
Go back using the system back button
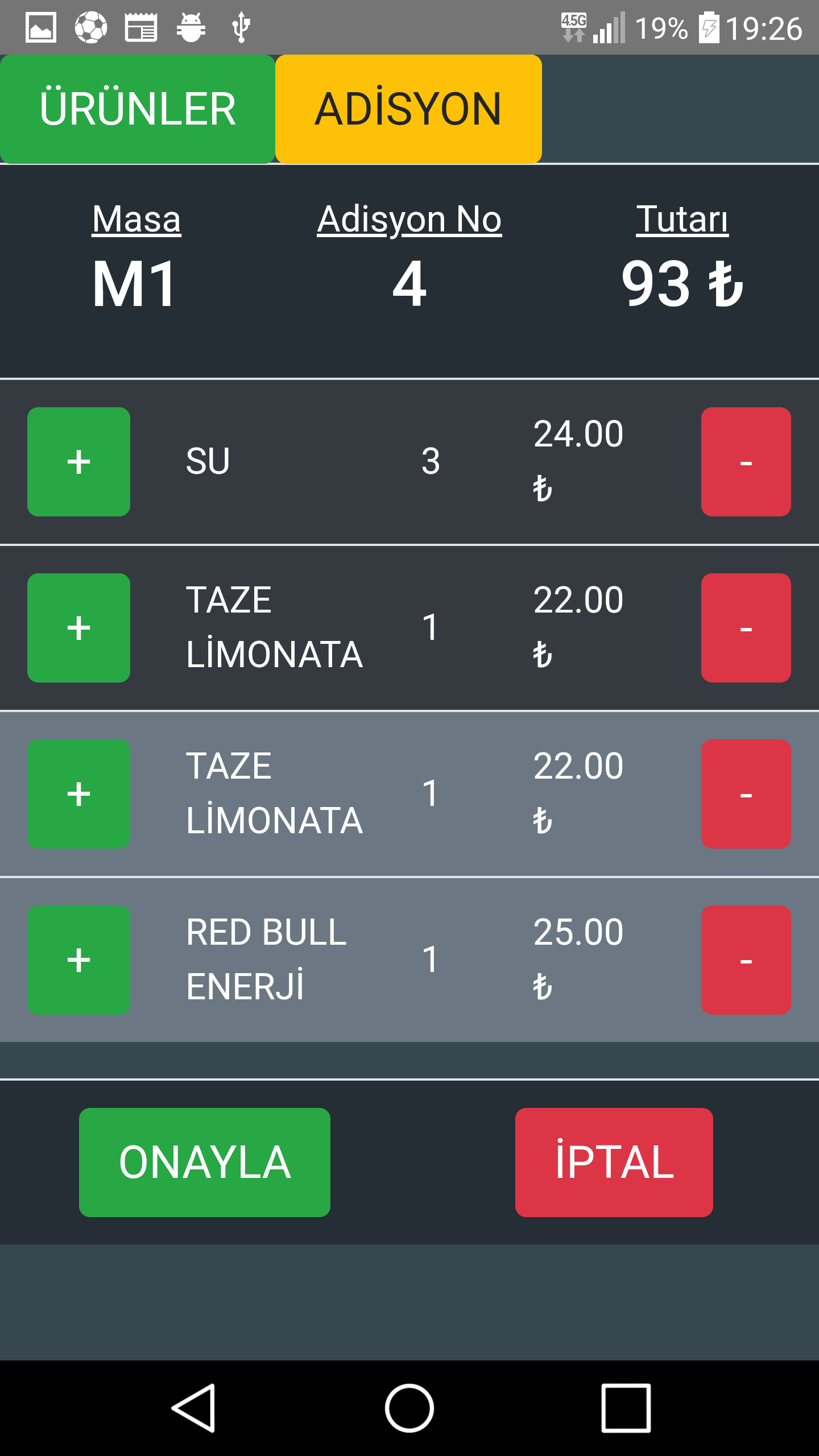pos(193,1408)
